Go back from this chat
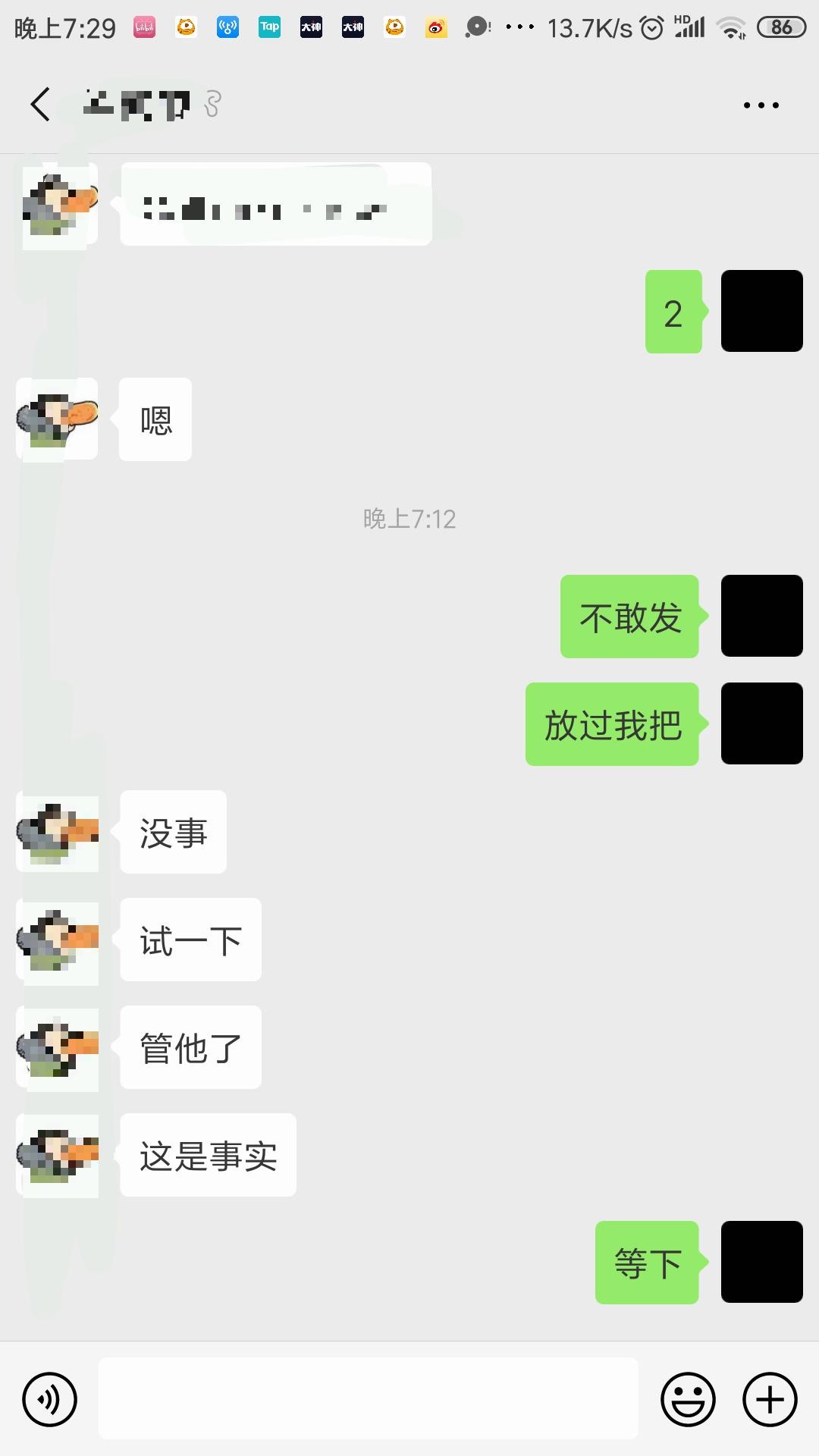 [41, 105]
